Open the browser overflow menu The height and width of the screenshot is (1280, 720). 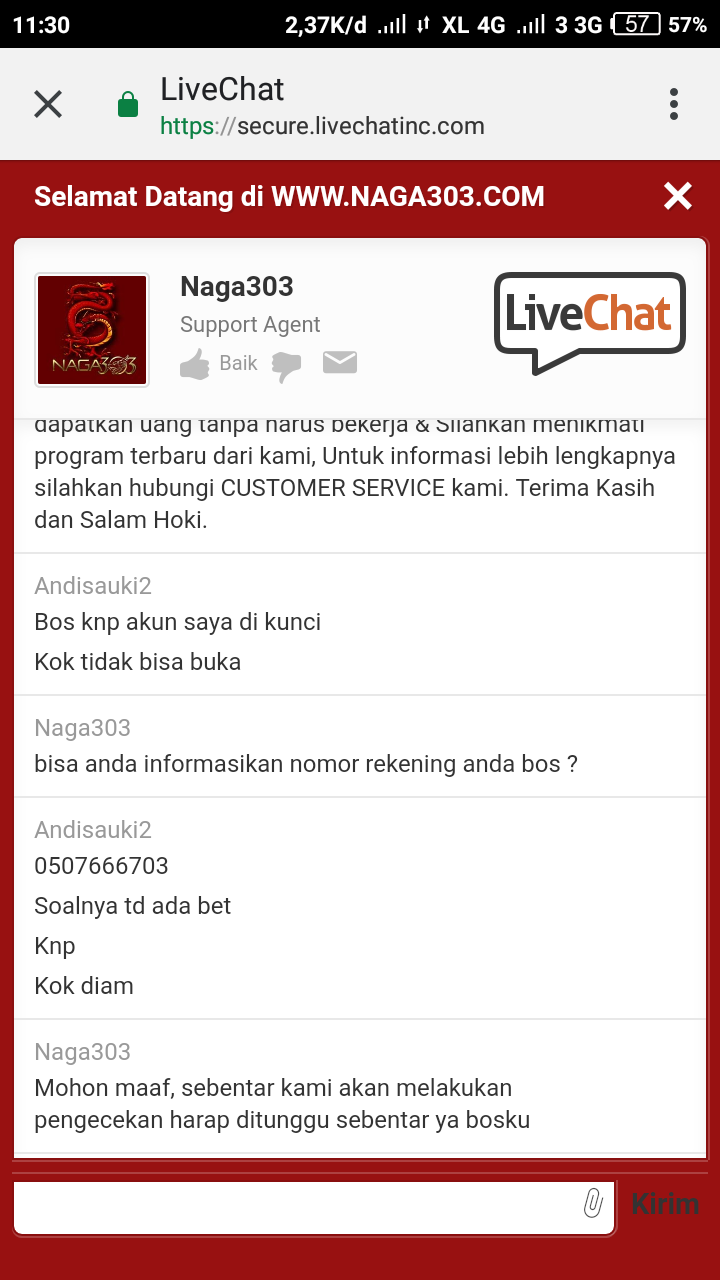[x=674, y=104]
